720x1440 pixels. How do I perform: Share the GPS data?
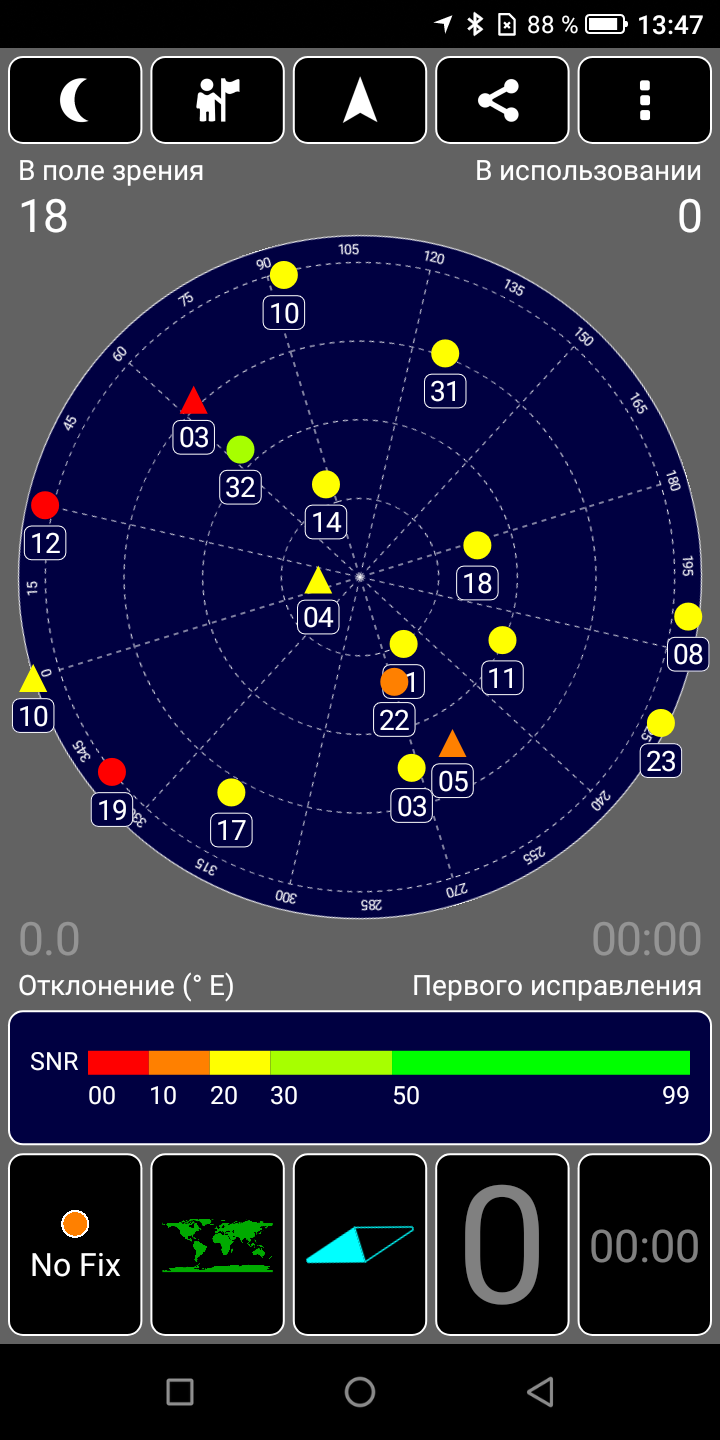502,101
